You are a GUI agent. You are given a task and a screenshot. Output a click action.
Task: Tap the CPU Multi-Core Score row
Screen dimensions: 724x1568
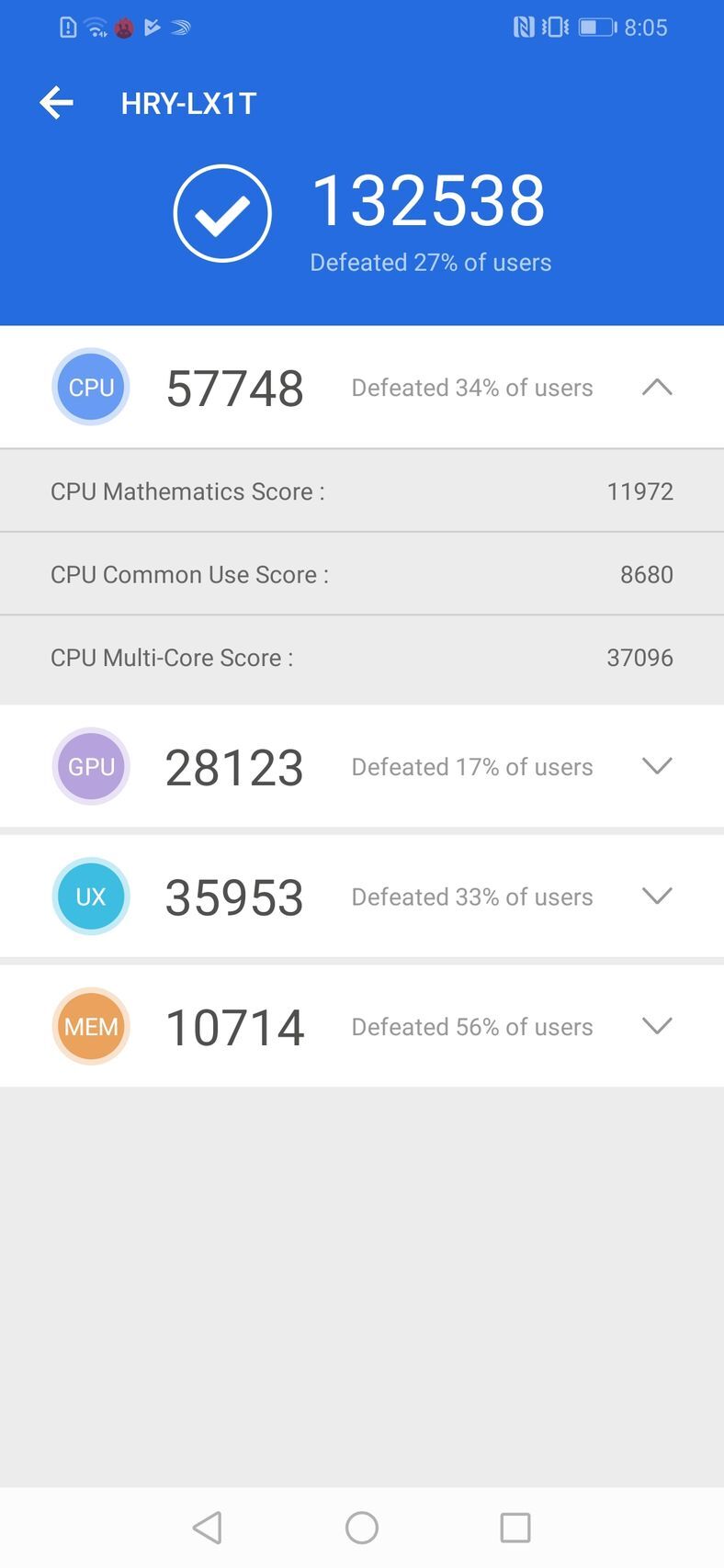[362, 658]
